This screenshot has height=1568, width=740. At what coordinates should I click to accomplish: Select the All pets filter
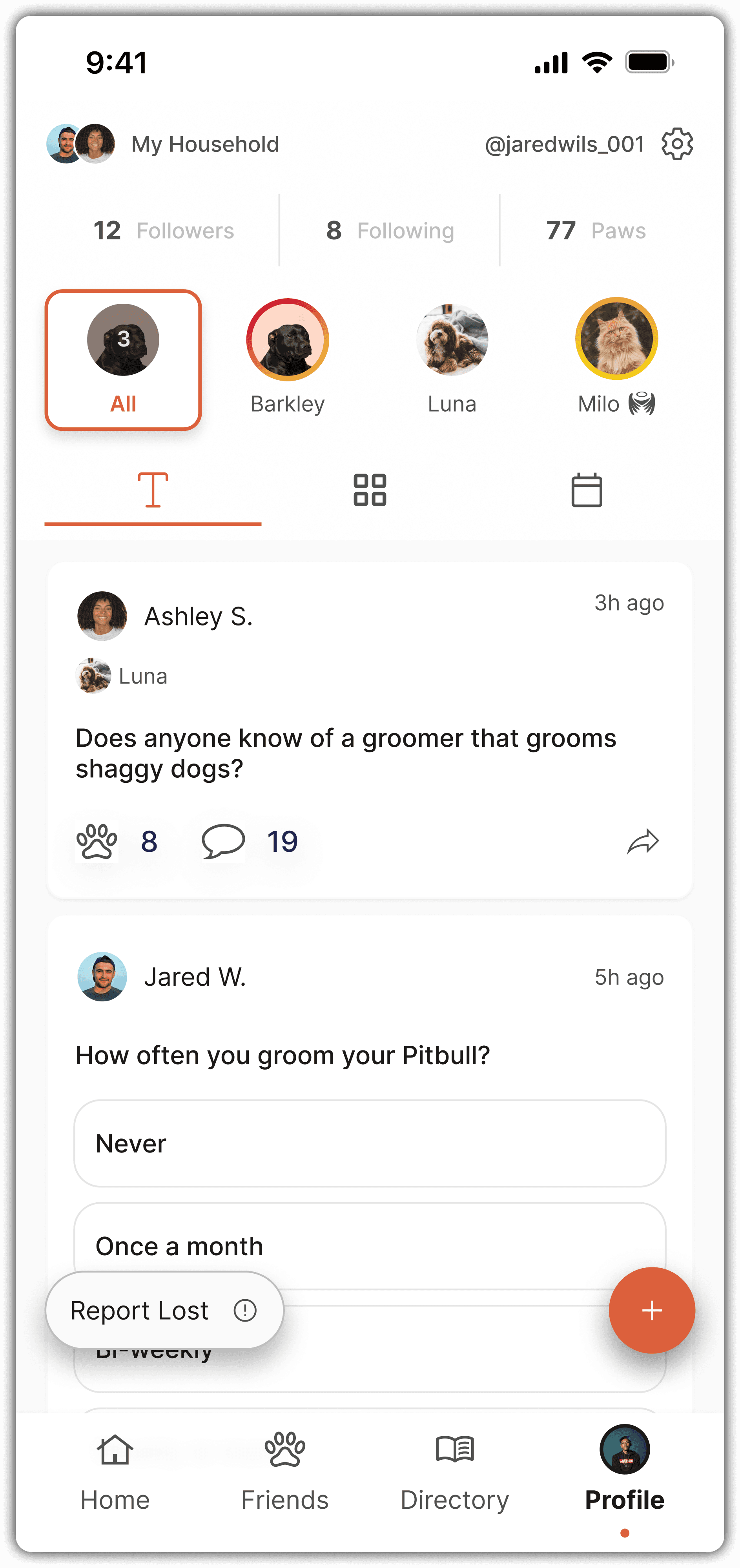123,360
